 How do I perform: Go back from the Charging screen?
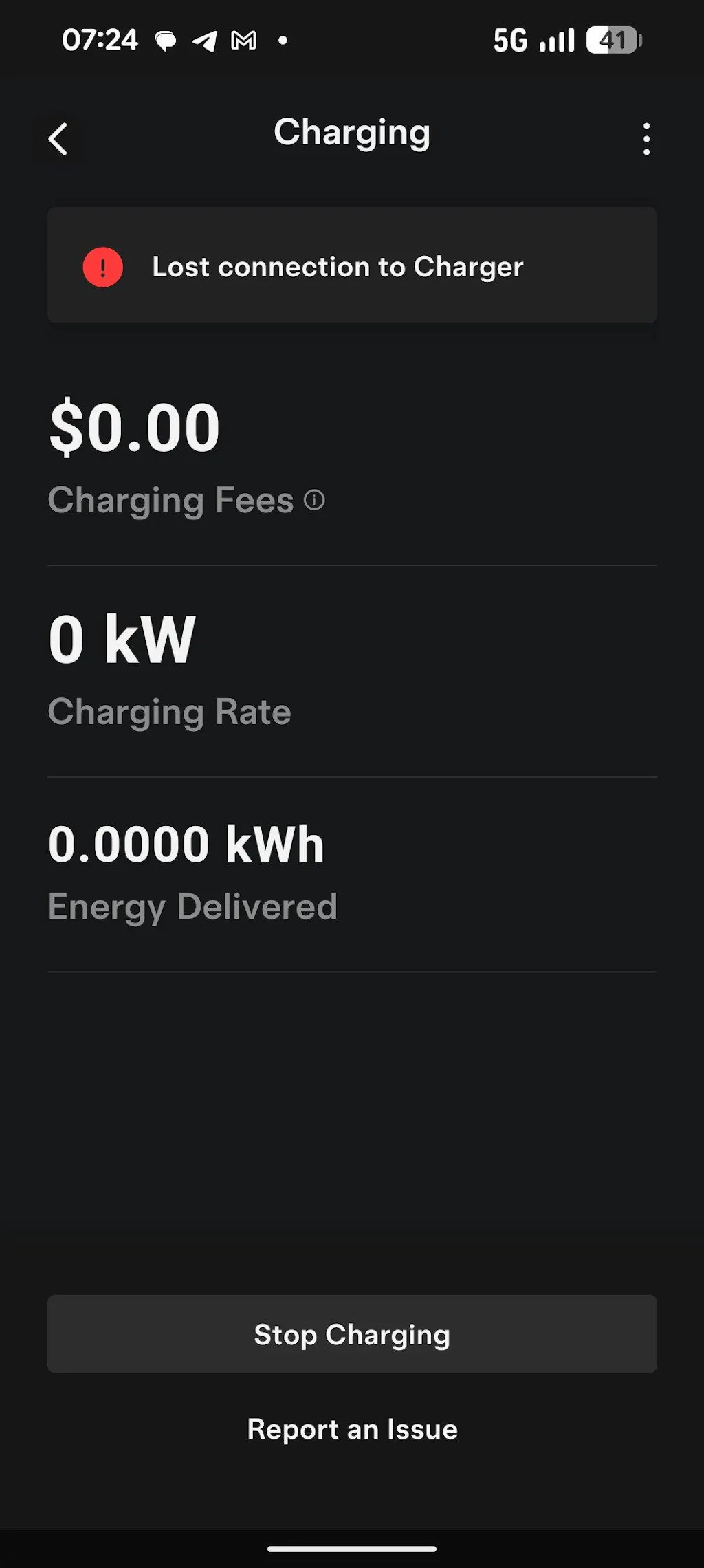[x=58, y=139]
